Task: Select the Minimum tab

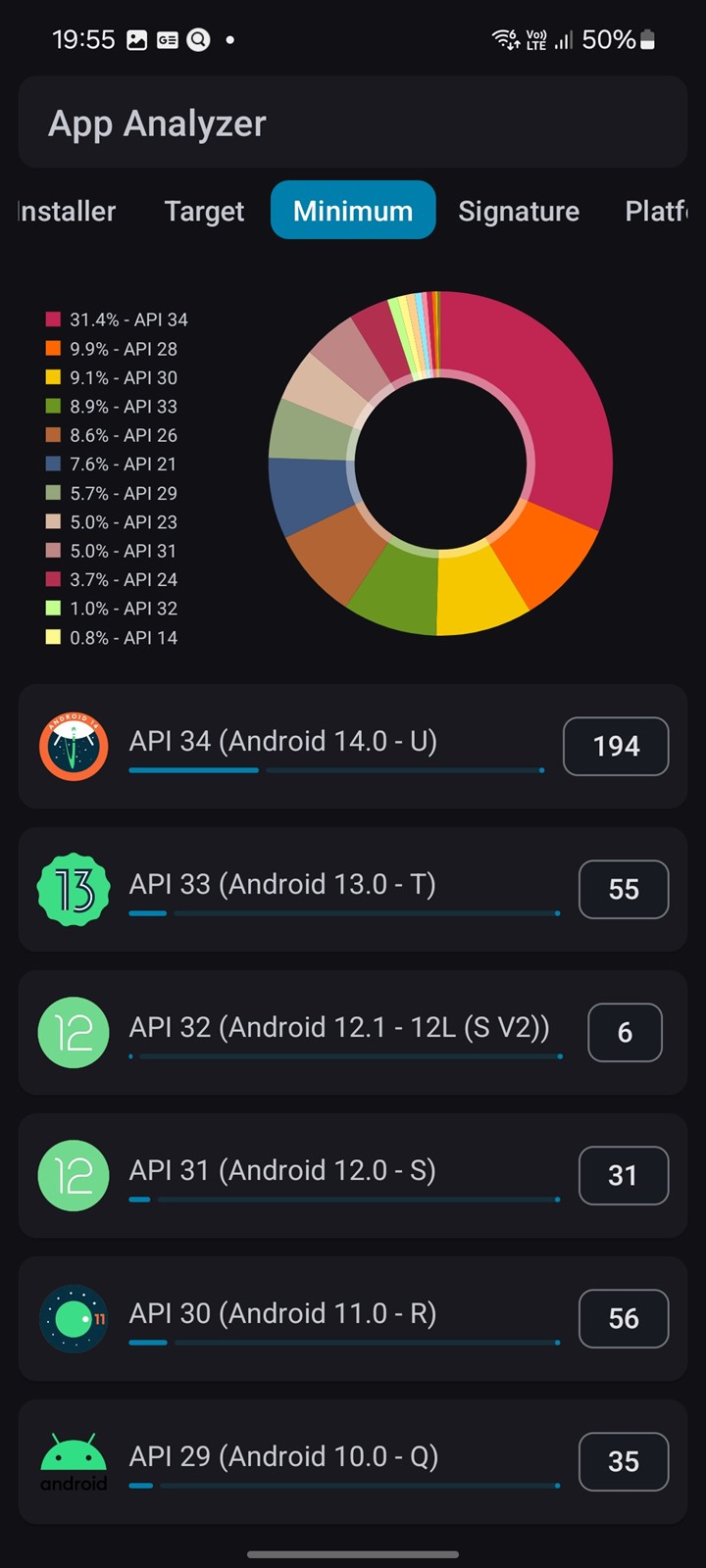Action: pyautogui.click(x=353, y=210)
